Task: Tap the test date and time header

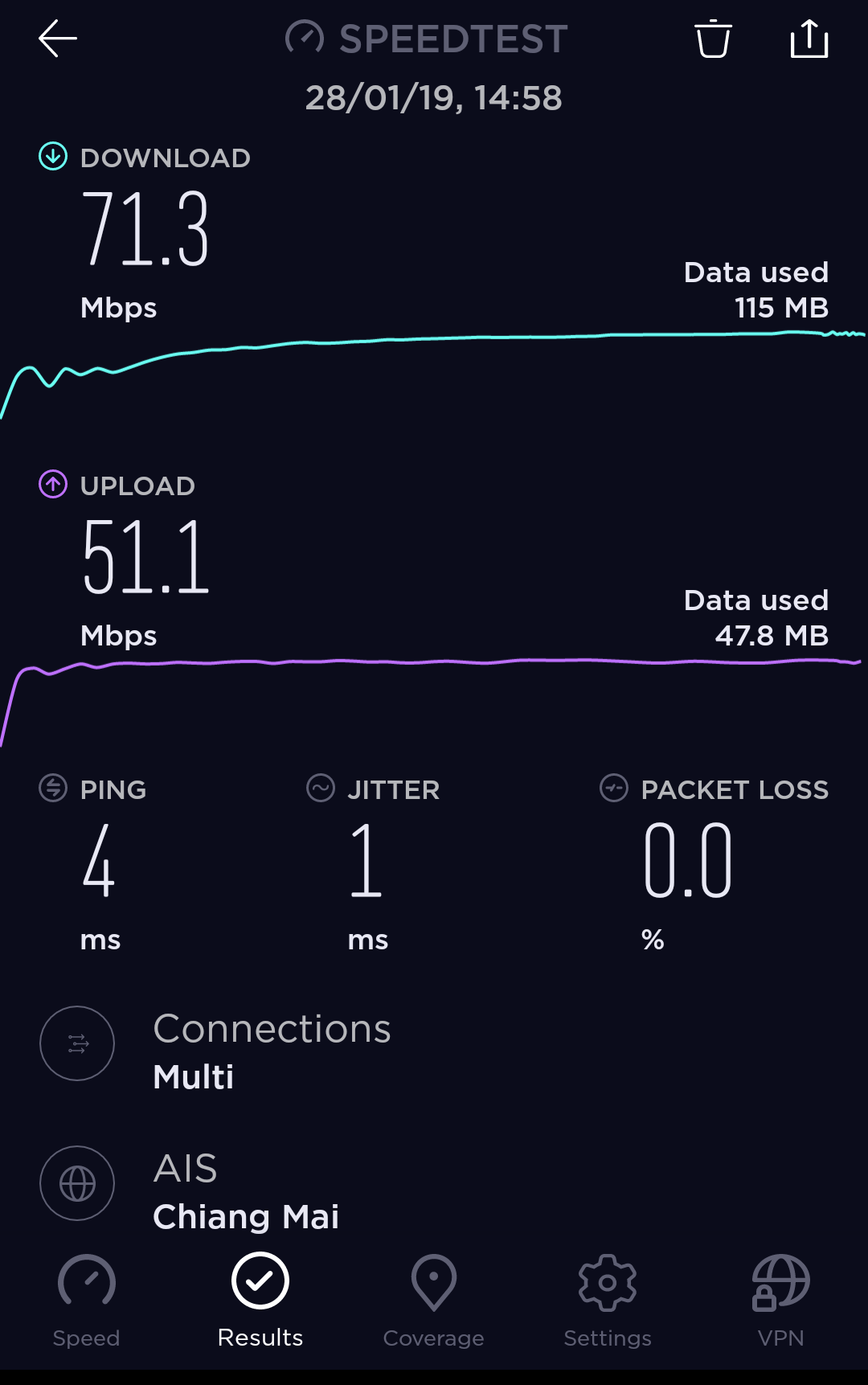Action: pyautogui.click(x=433, y=96)
